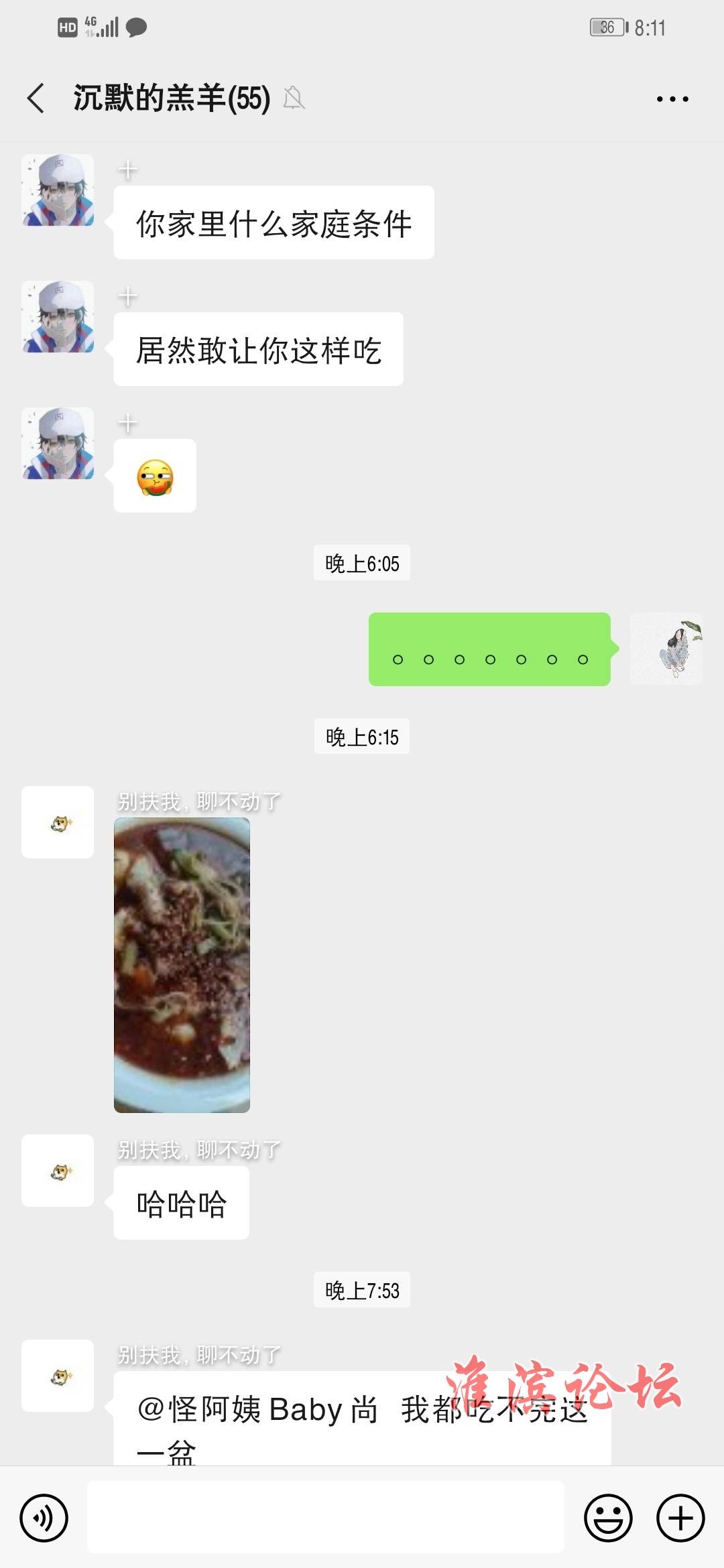The width and height of the screenshot is (724, 1568).
Task: Open avatar of sender of 哈哈哈
Action: (58, 1171)
